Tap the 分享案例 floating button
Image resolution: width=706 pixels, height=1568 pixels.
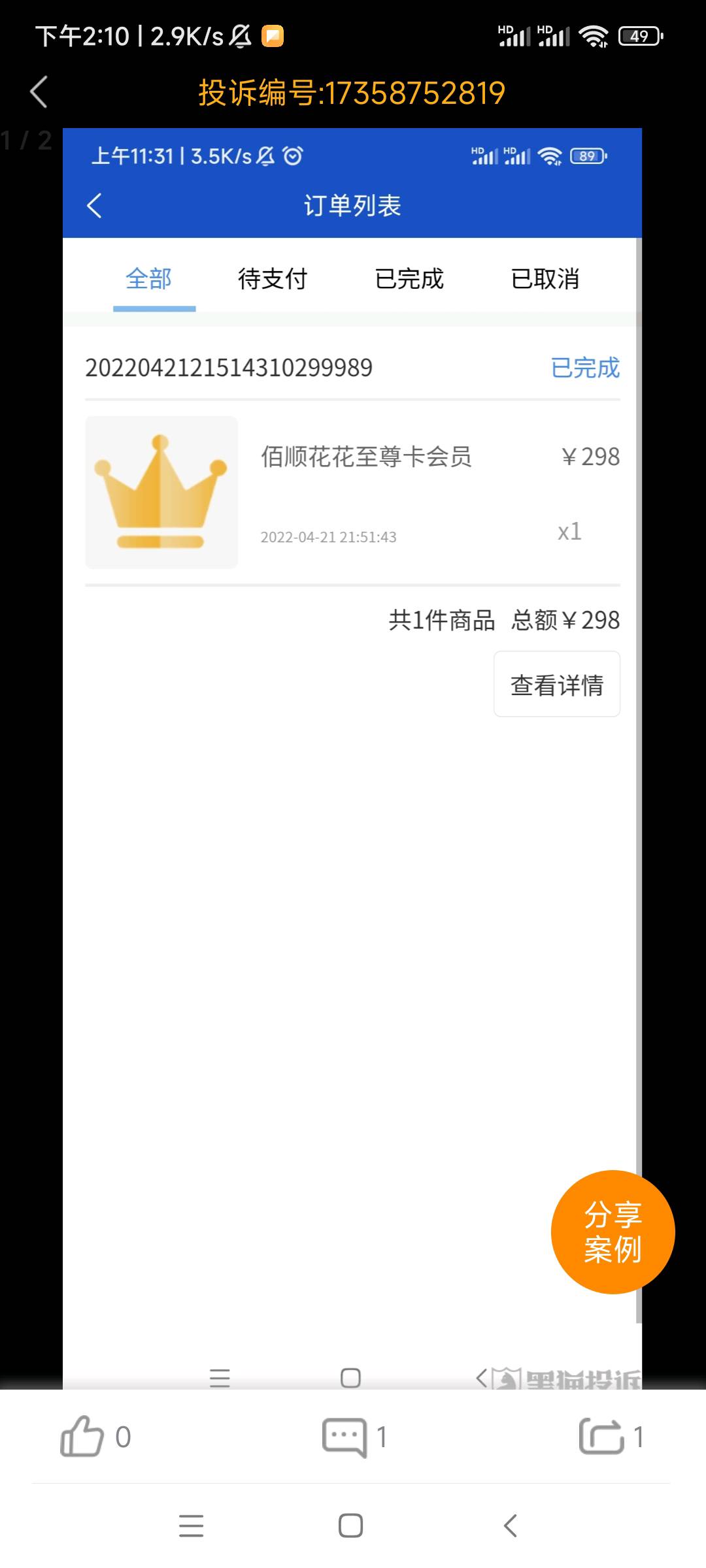(613, 1232)
